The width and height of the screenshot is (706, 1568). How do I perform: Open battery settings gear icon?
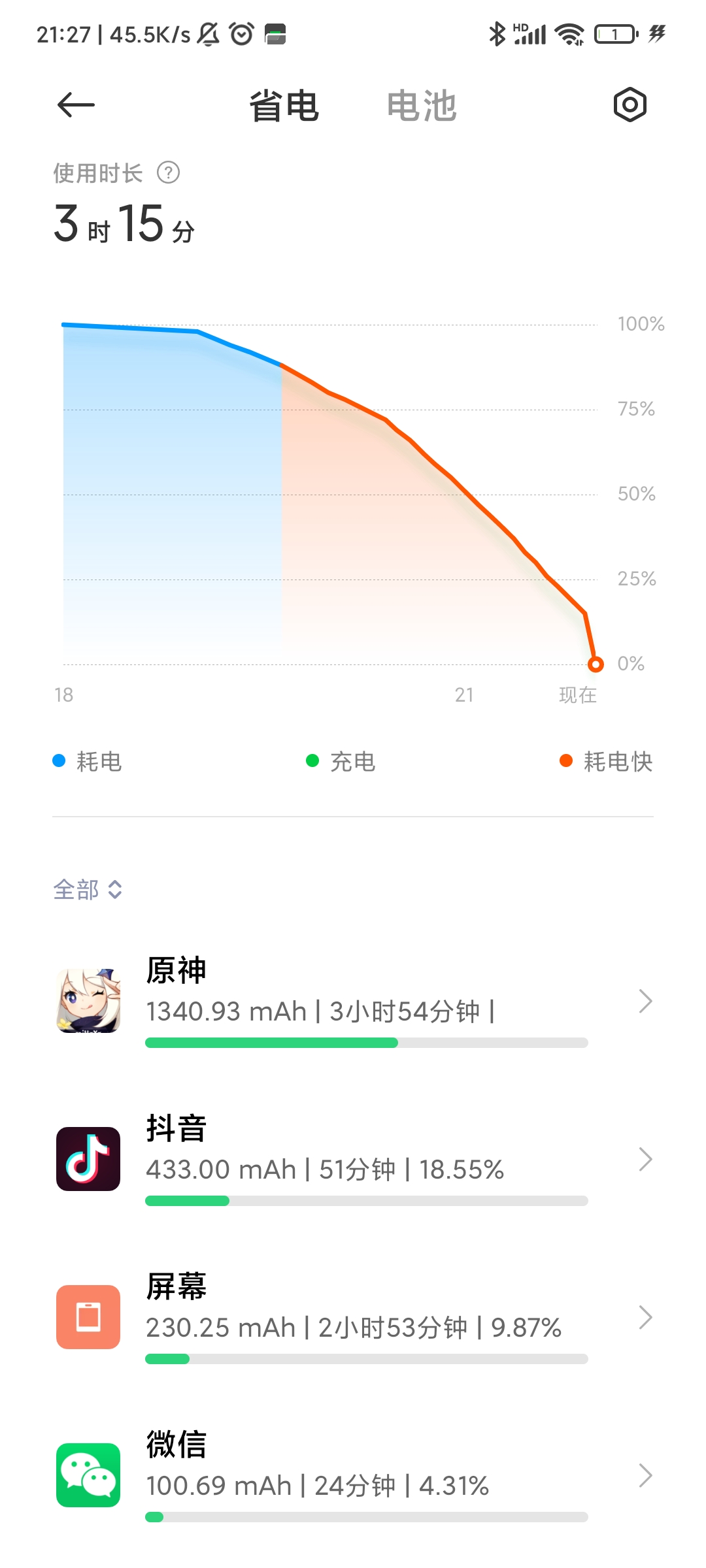[x=630, y=105]
